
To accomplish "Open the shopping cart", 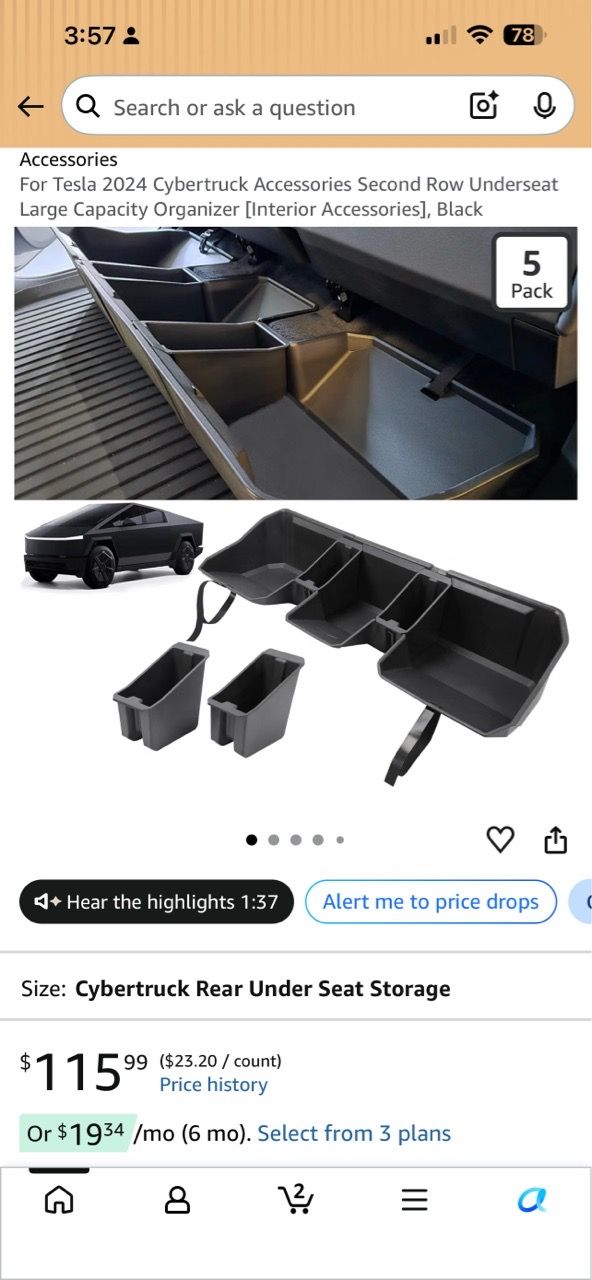I will point(296,1199).
